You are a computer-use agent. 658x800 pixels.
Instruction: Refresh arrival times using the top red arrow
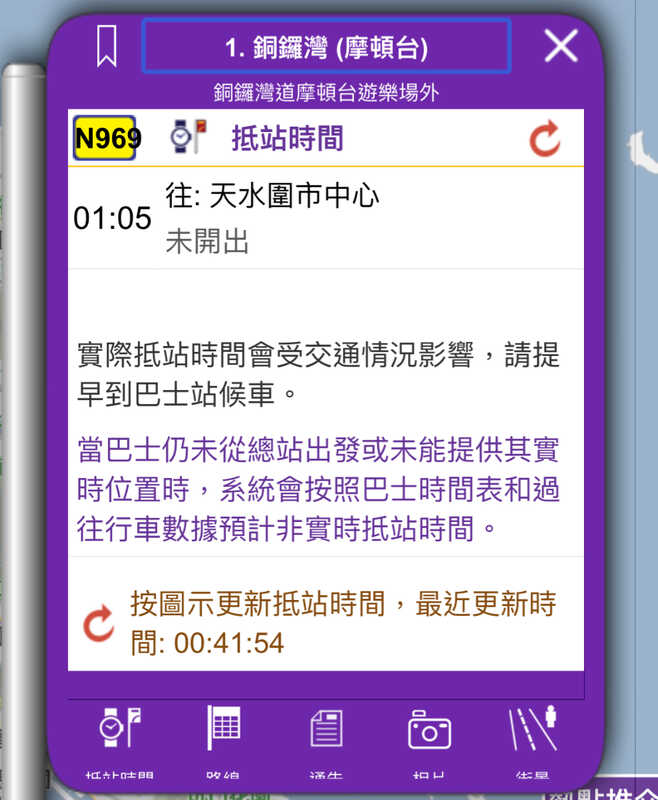point(545,139)
